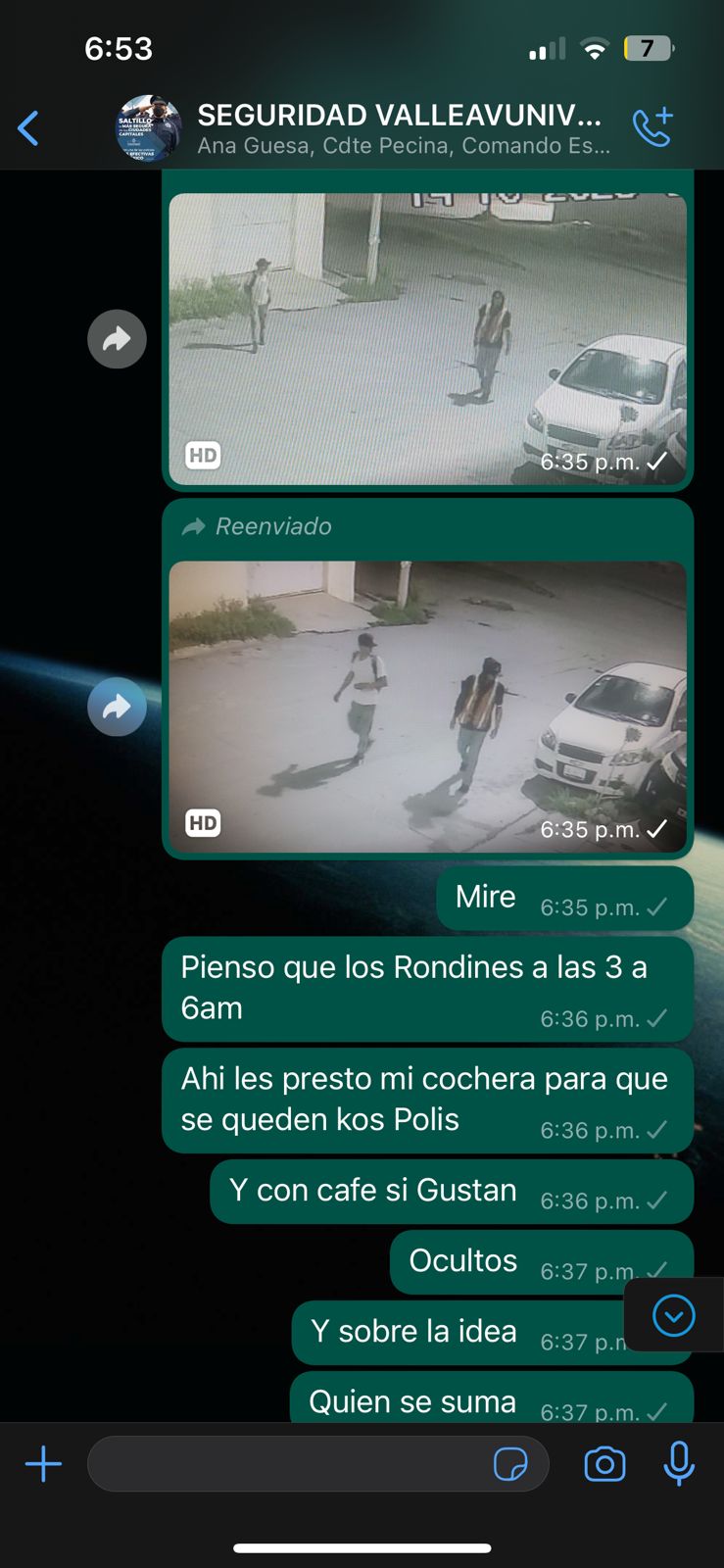
Task: Go back to the chats list
Action: click(28, 128)
